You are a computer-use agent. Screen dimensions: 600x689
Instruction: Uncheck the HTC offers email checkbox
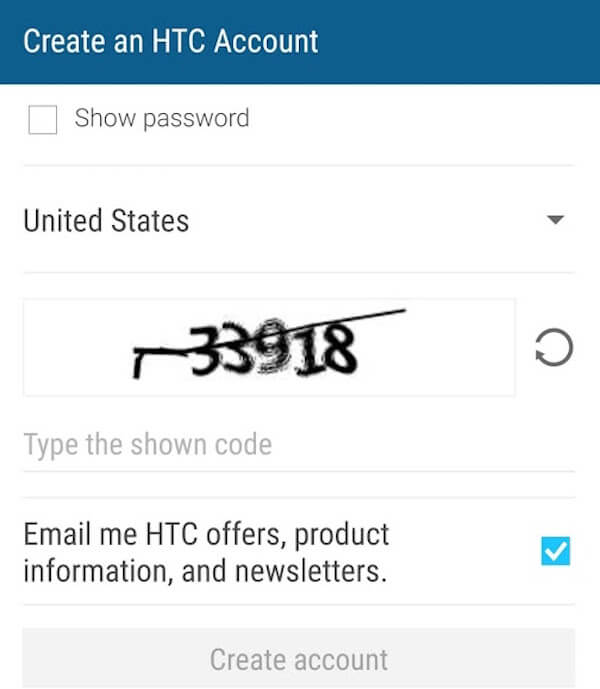tap(554, 551)
